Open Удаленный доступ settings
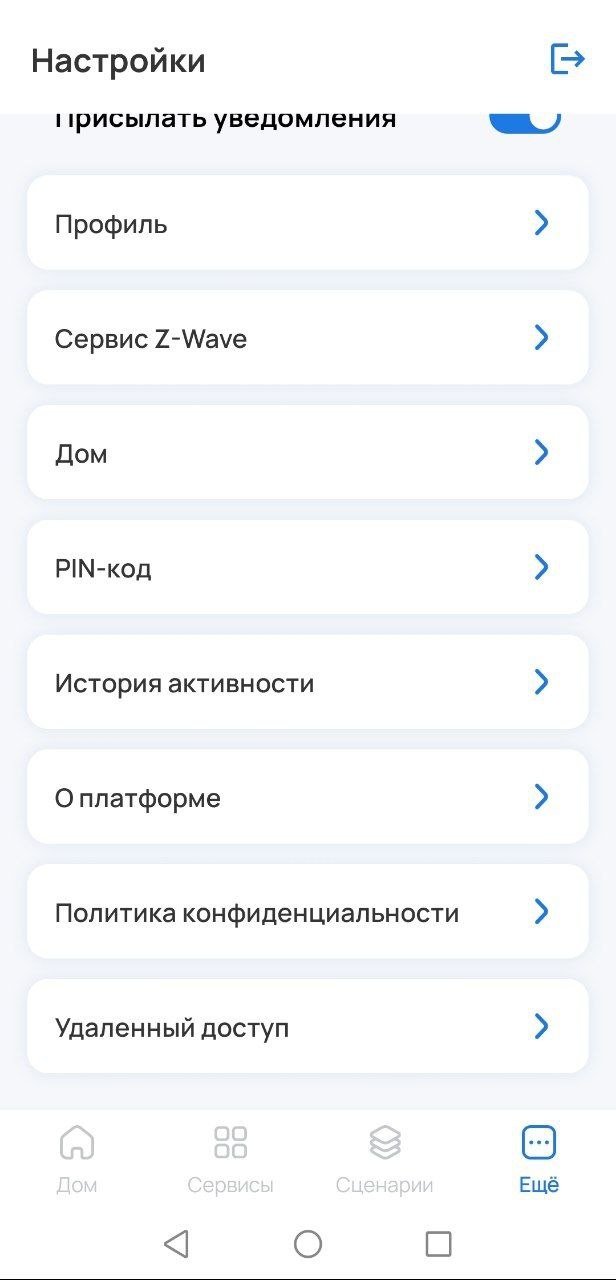The image size is (616, 1280). click(307, 1027)
